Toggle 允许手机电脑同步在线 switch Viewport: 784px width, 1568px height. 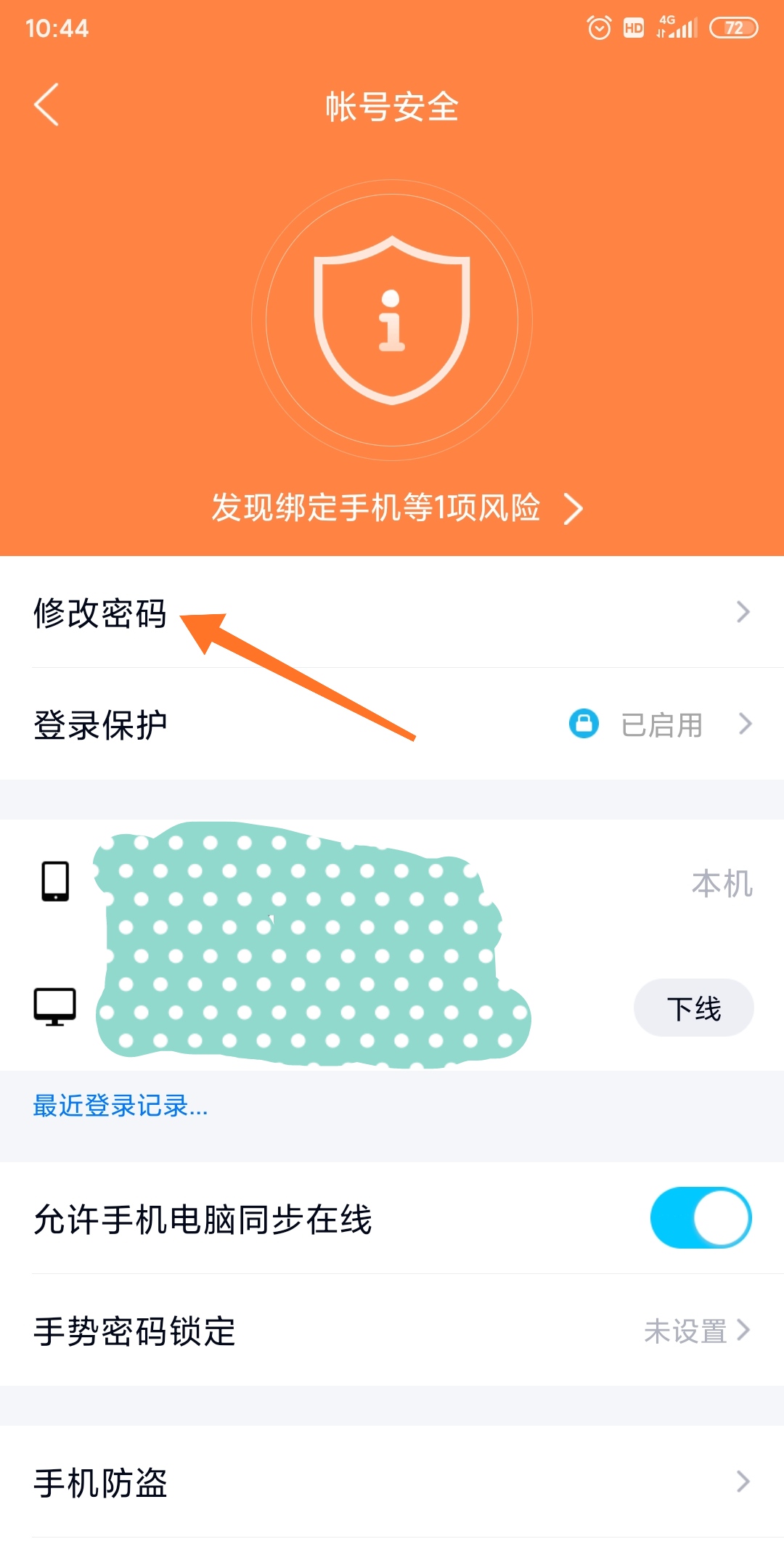point(700,1218)
